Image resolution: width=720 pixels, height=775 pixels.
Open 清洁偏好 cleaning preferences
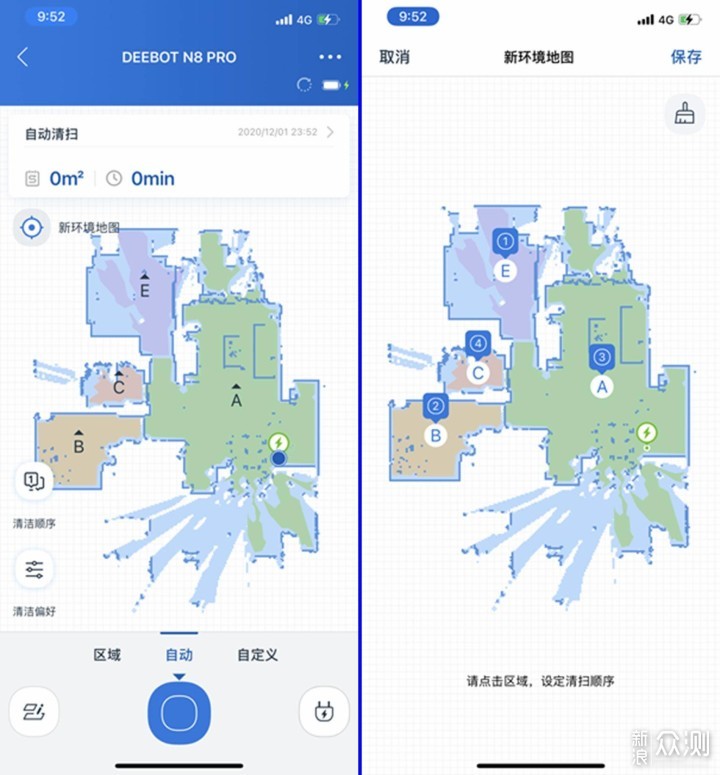[x=33, y=570]
